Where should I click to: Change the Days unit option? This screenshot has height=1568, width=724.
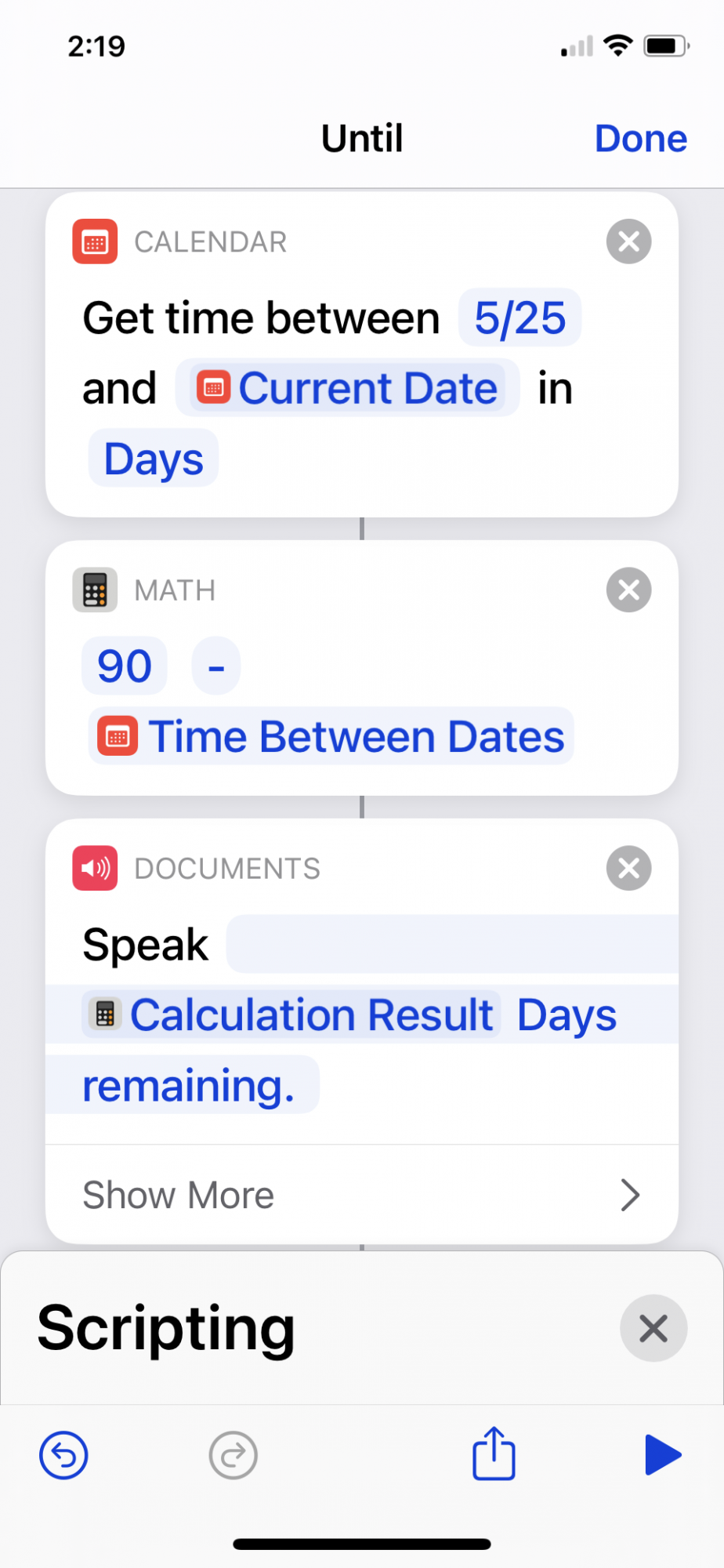pyautogui.click(x=154, y=459)
